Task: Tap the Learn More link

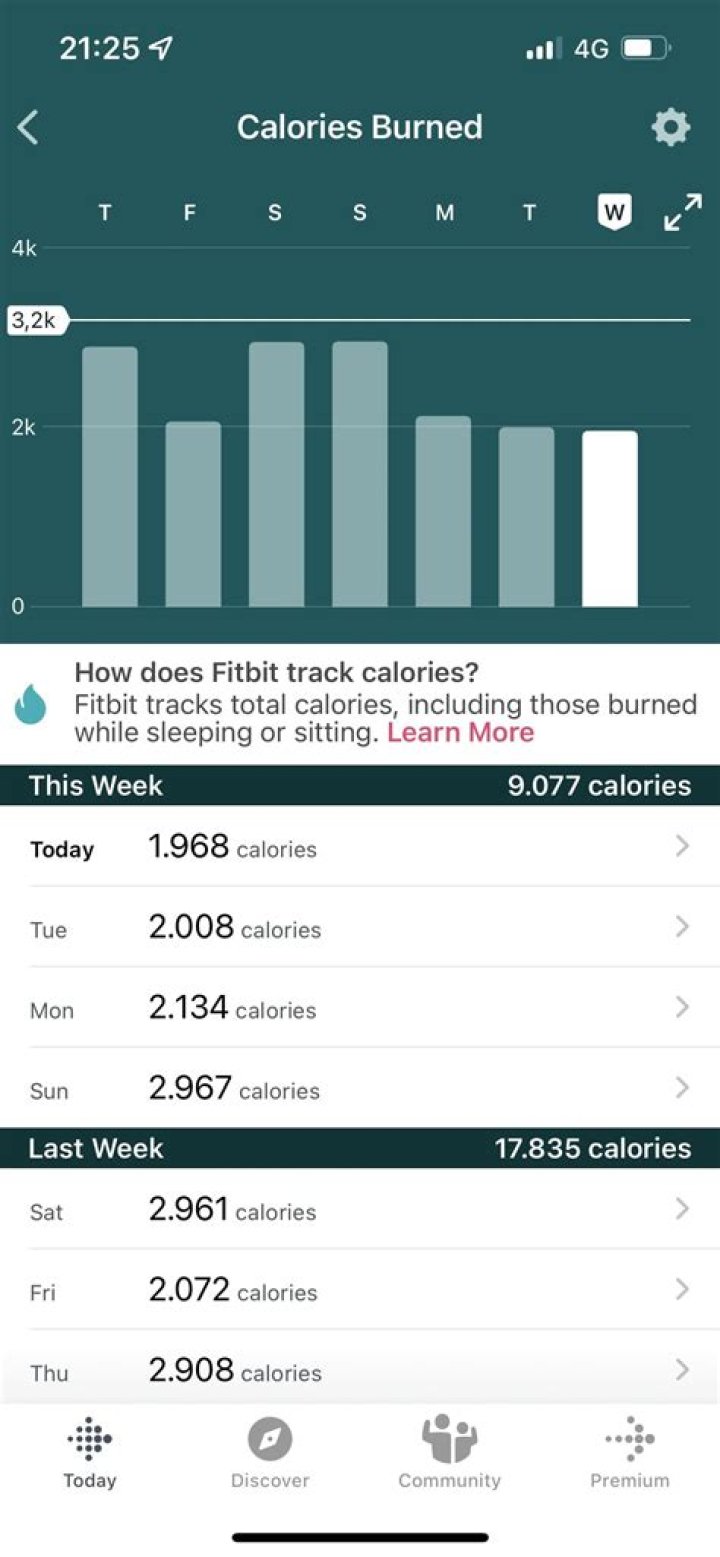Action: 460,733
